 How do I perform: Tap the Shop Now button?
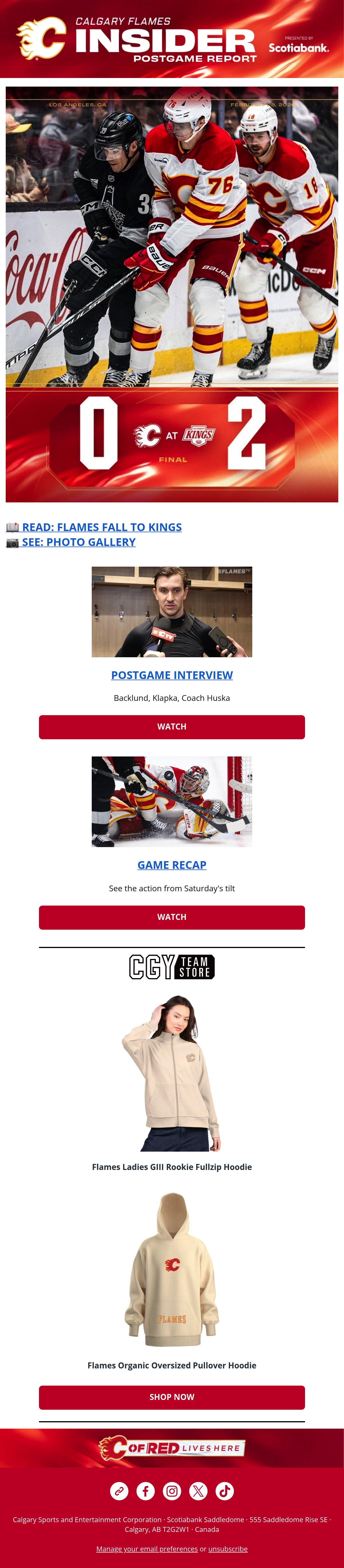pos(172,1397)
